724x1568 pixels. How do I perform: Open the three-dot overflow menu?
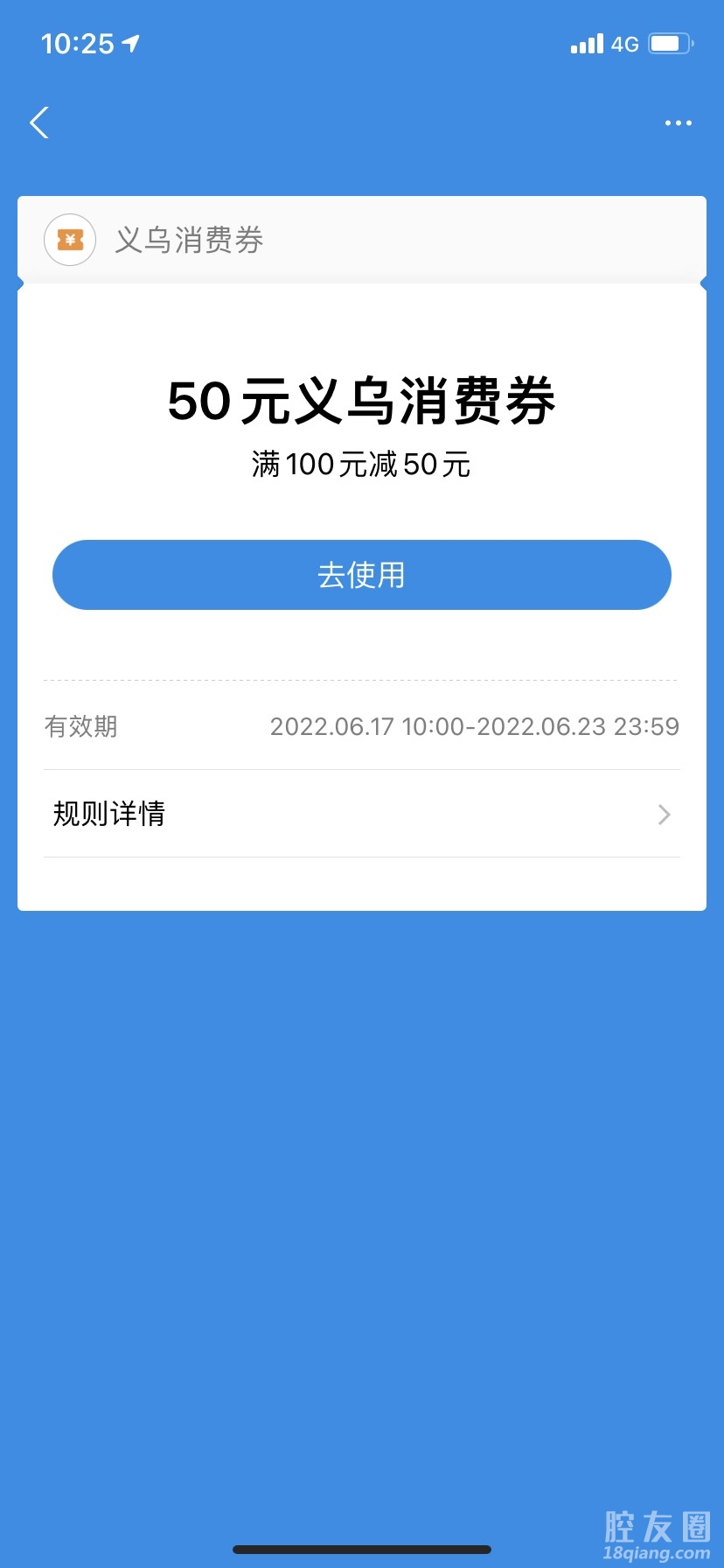(678, 123)
